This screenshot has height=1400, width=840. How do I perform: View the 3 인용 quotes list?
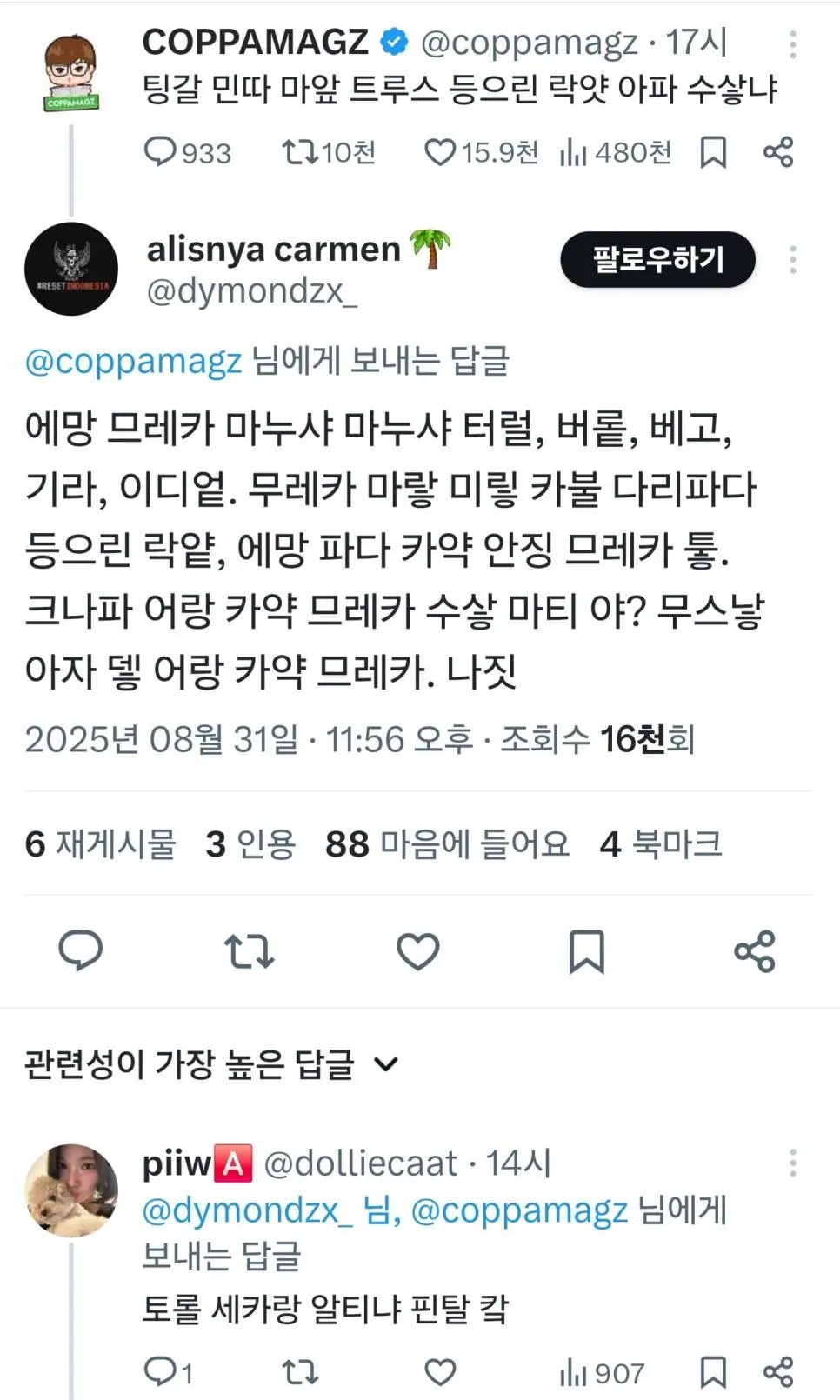coord(250,843)
